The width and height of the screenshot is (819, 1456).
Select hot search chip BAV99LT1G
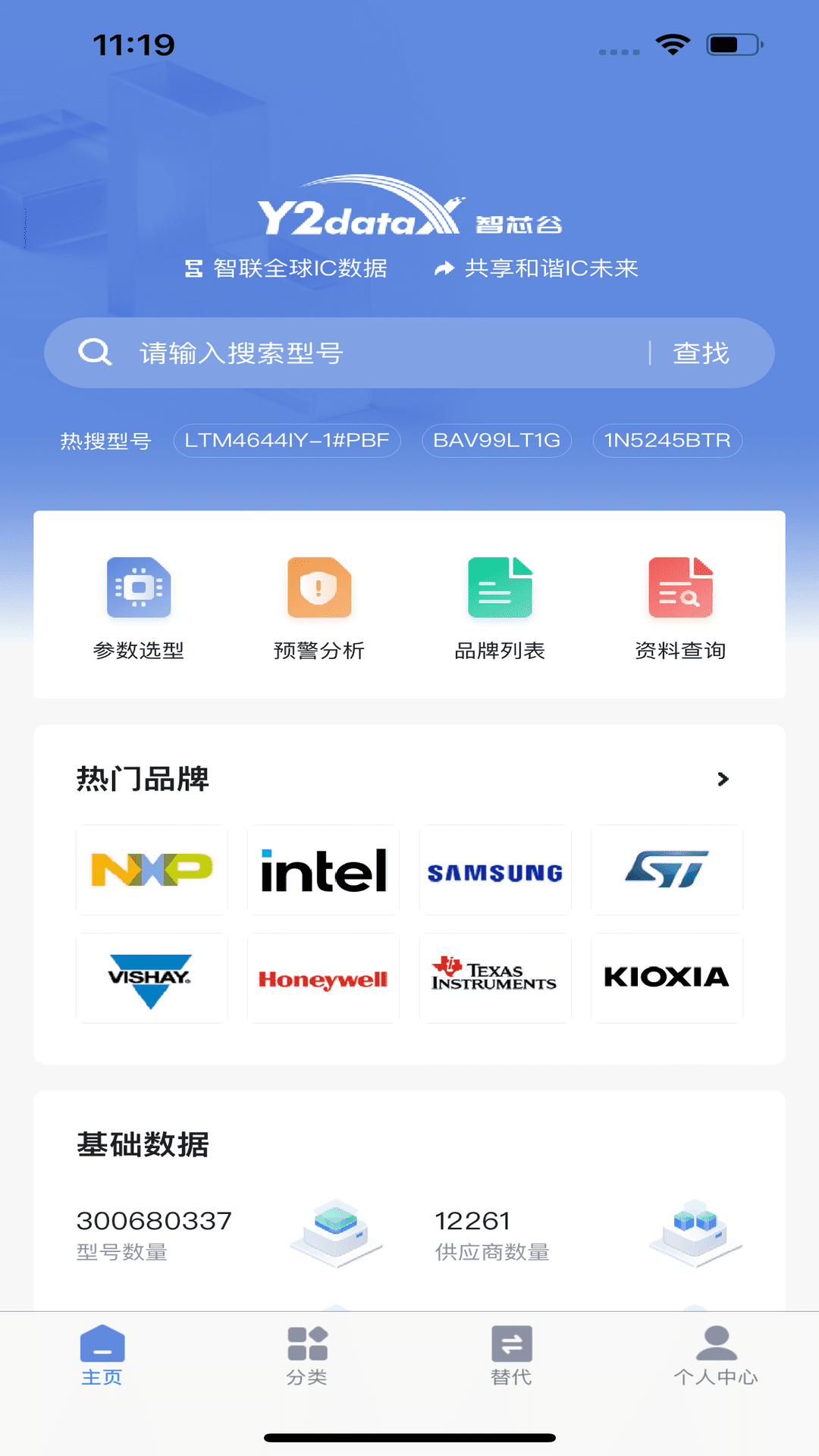point(497,441)
